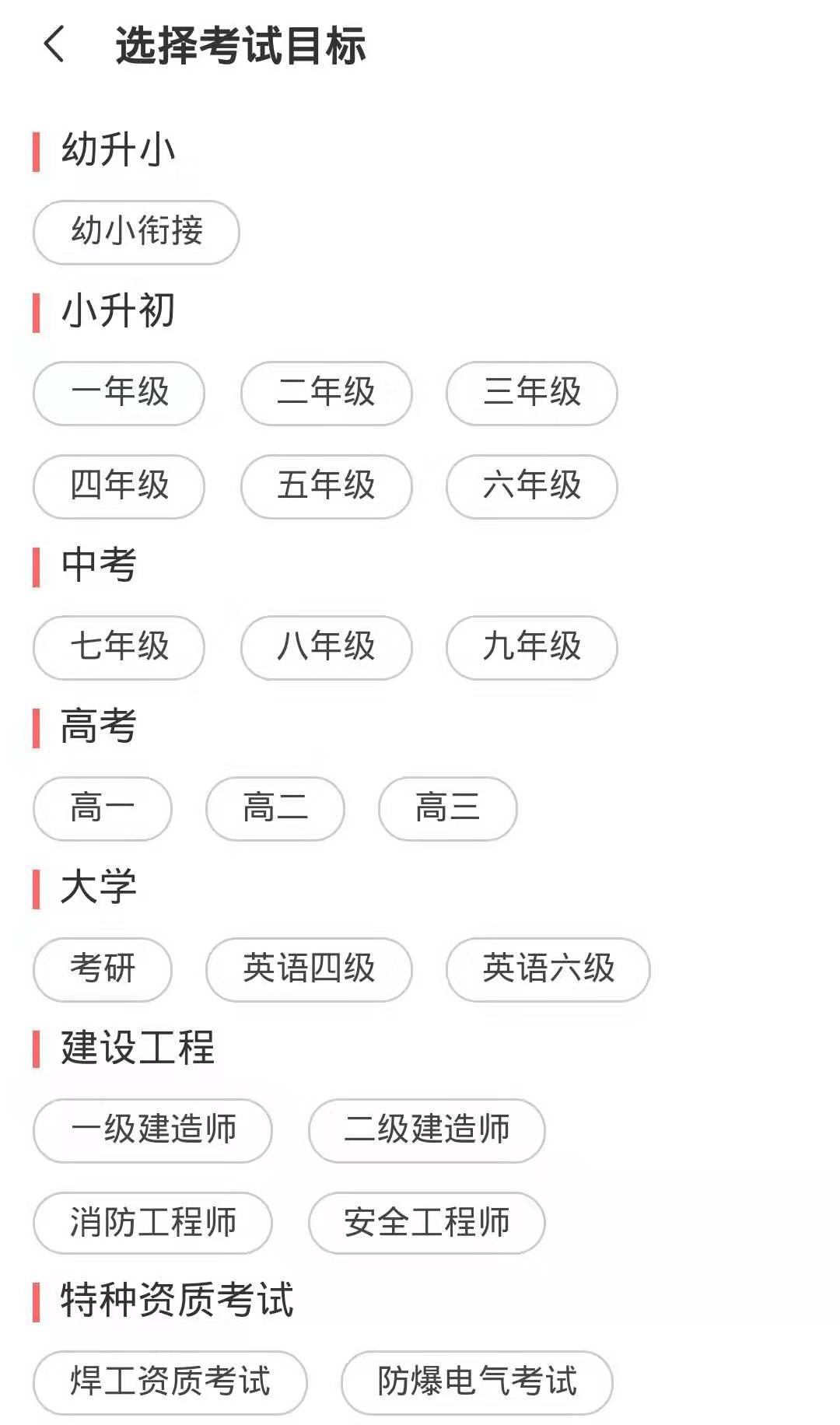Choose 高二 exam target
Image resolution: width=840 pixels, height=1425 pixels.
click(x=275, y=809)
